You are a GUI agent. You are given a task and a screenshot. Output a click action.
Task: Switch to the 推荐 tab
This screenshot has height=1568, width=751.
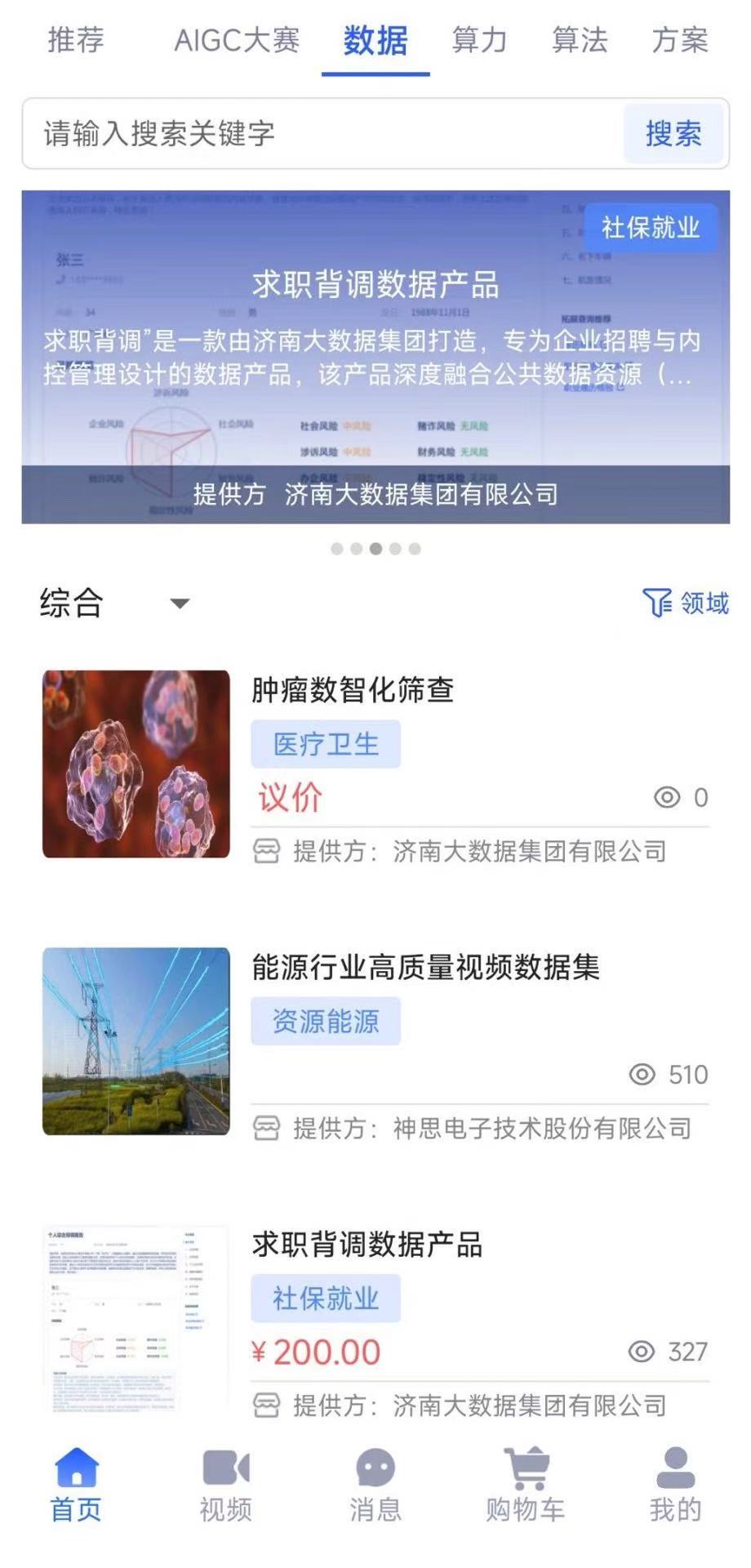(x=77, y=41)
